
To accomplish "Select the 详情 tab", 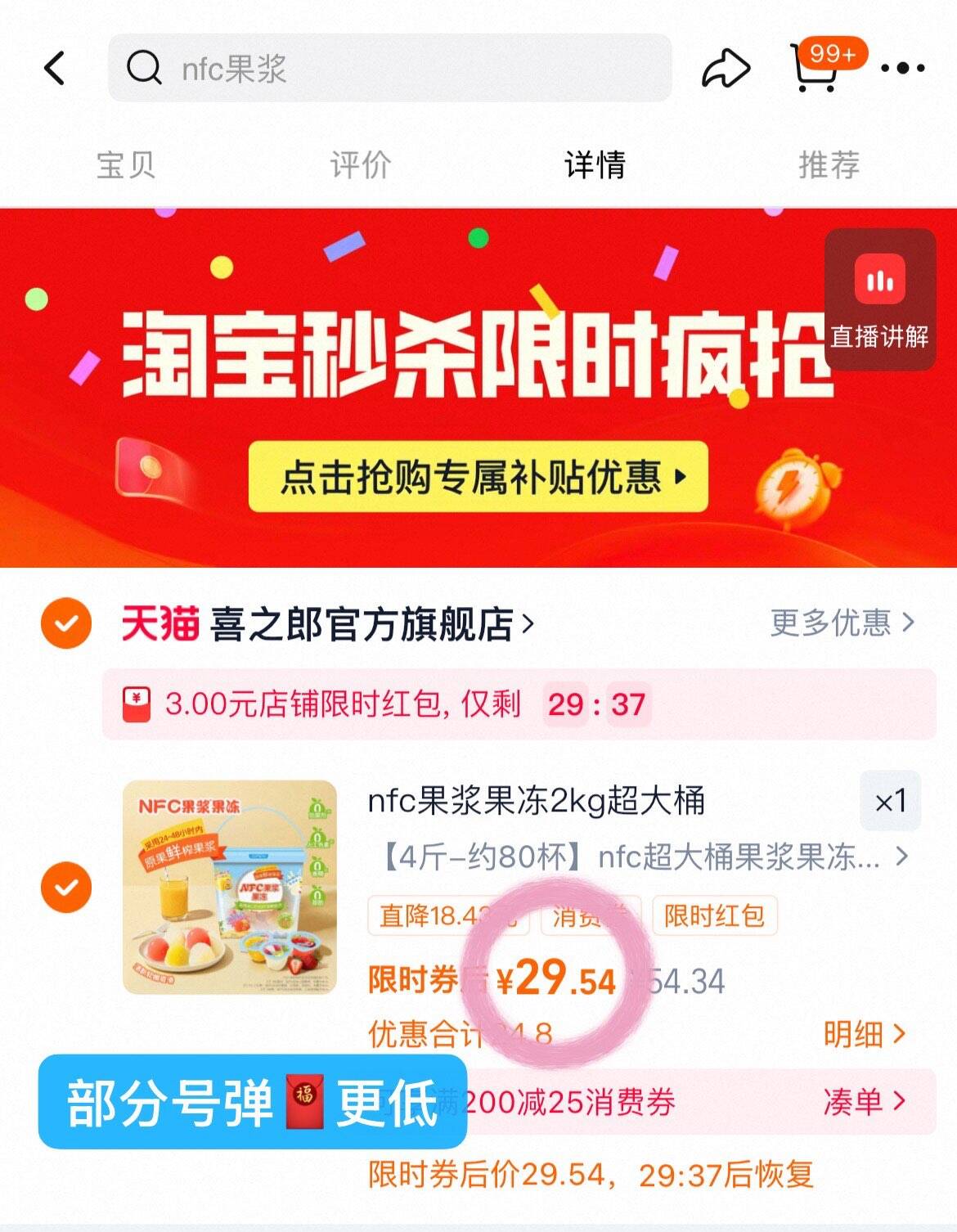I will tap(595, 165).
